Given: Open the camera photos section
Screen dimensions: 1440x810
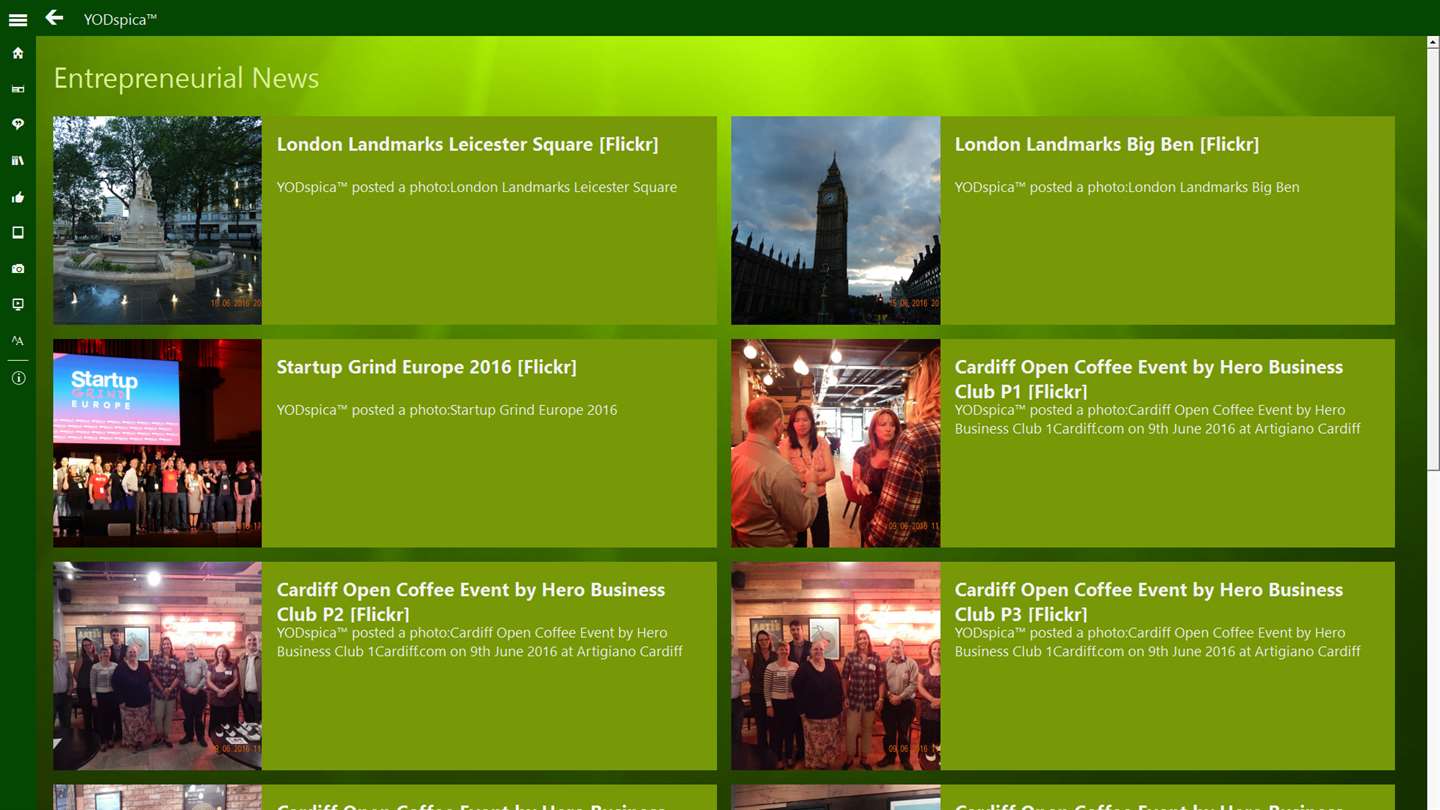Looking at the screenshot, I should click(x=18, y=268).
